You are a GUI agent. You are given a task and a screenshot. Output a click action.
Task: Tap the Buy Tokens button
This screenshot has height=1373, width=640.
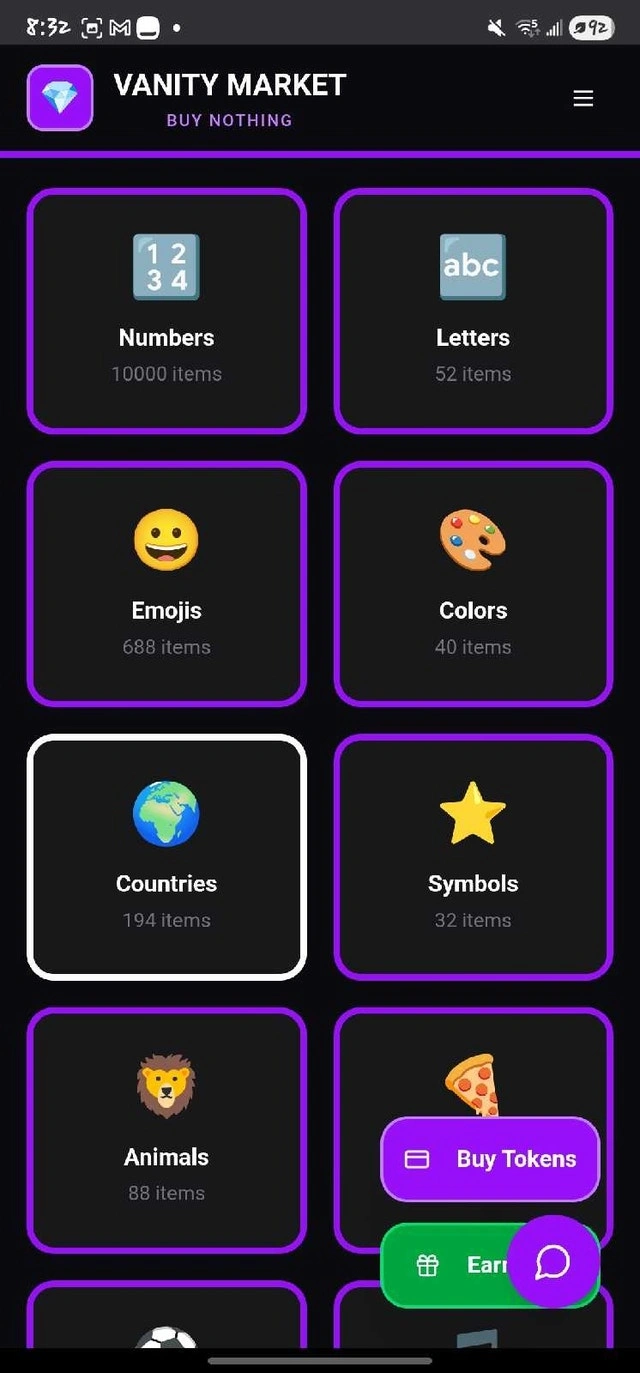pos(490,1159)
